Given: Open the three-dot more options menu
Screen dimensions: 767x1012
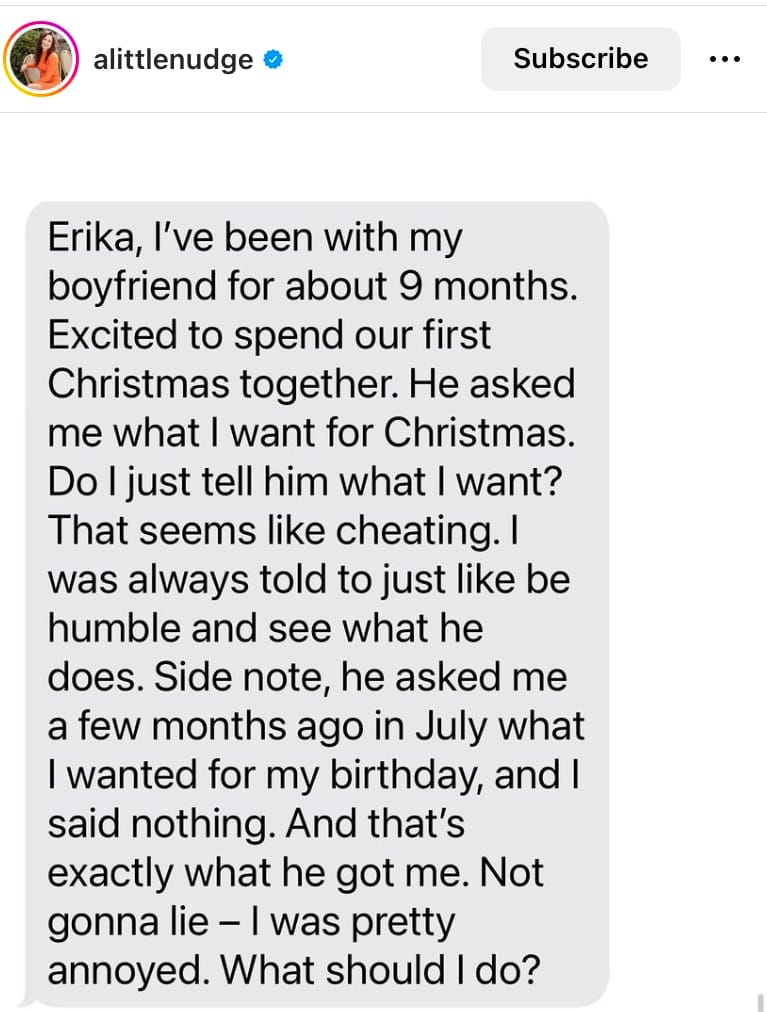Looking at the screenshot, I should (724, 59).
